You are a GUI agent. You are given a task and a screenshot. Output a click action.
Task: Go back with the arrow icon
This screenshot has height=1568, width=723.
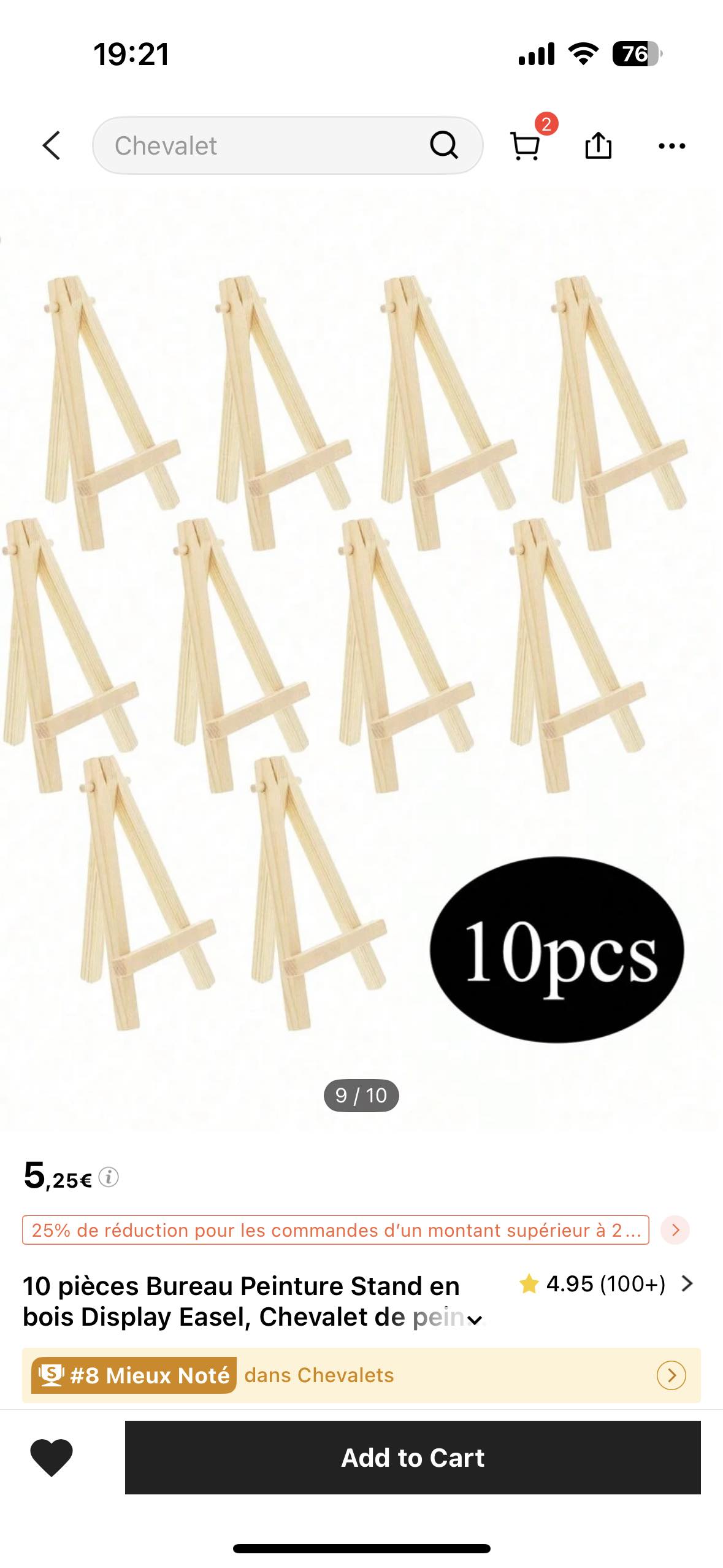pos(52,146)
